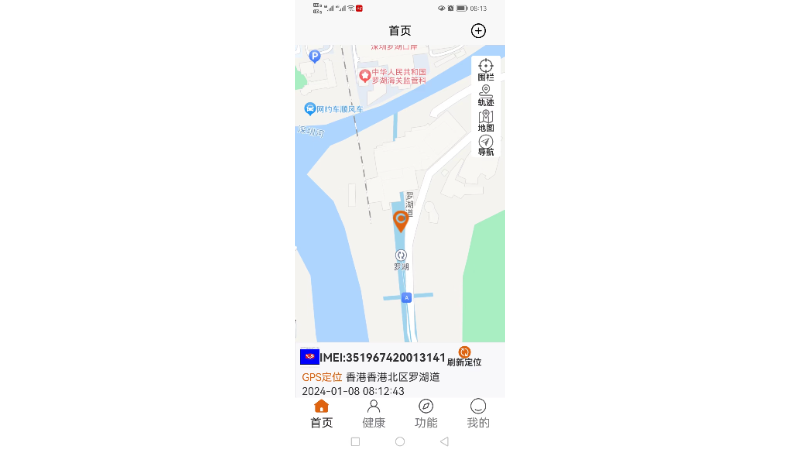Change the 地图 map type
The width and height of the screenshot is (800, 453).
tap(485, 121)
